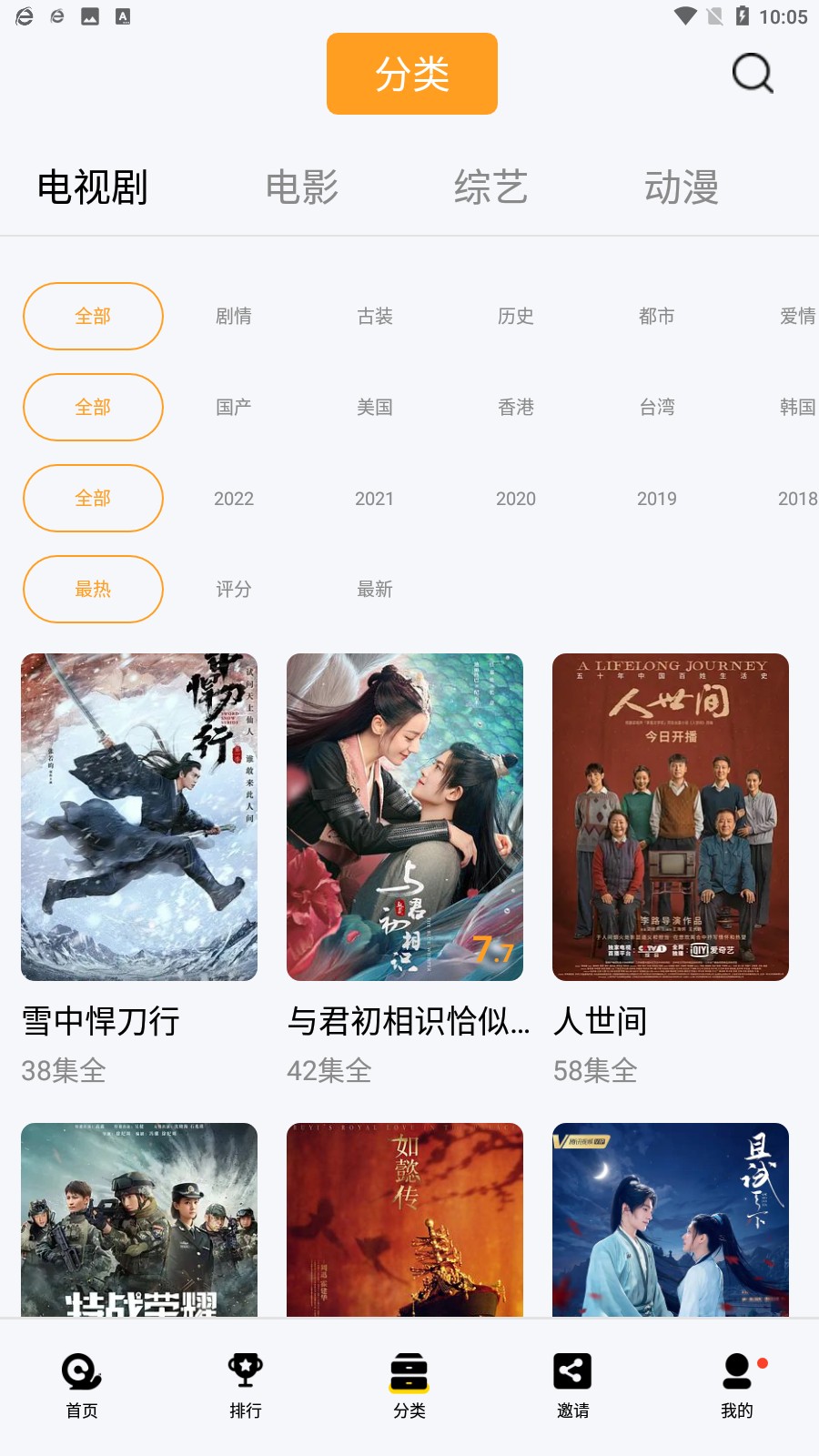
Task: Open the 动漫 anime tab
Action: (682, 187)
